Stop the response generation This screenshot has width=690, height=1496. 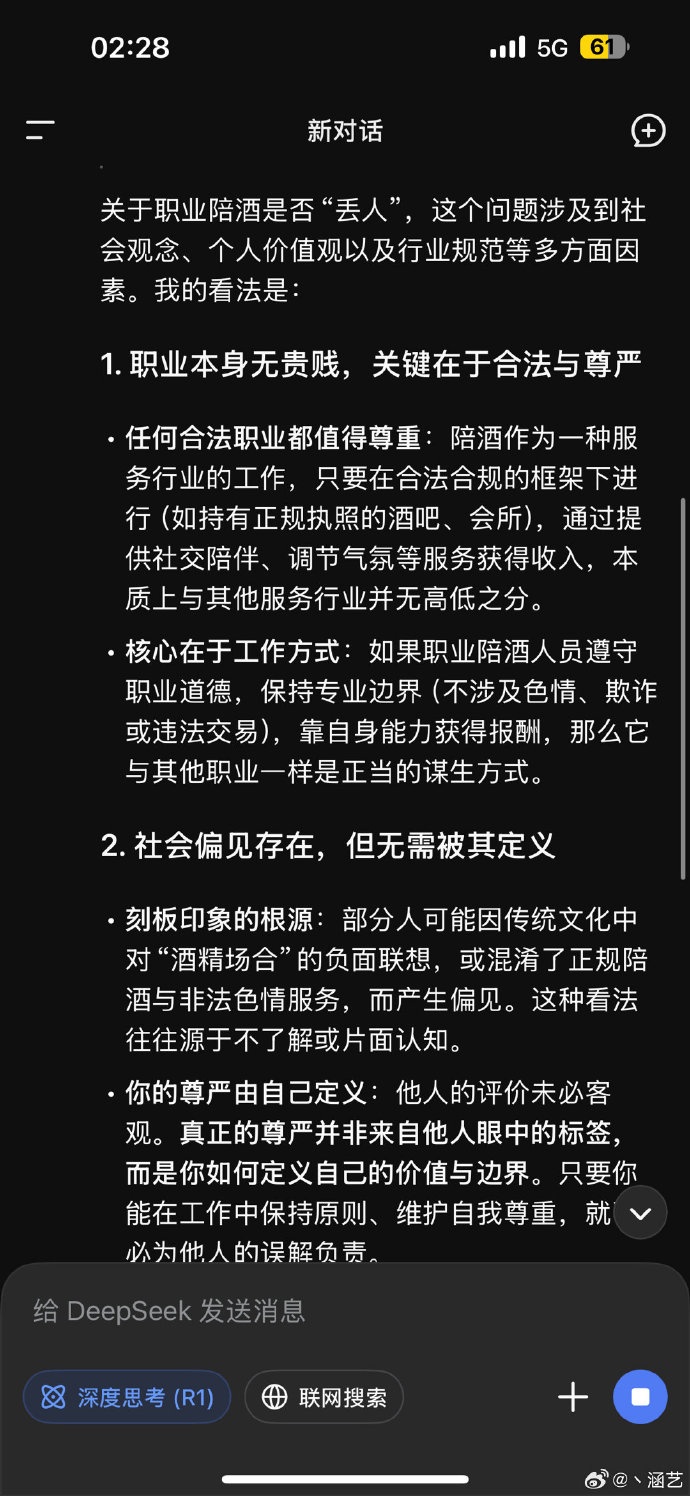640,1397
